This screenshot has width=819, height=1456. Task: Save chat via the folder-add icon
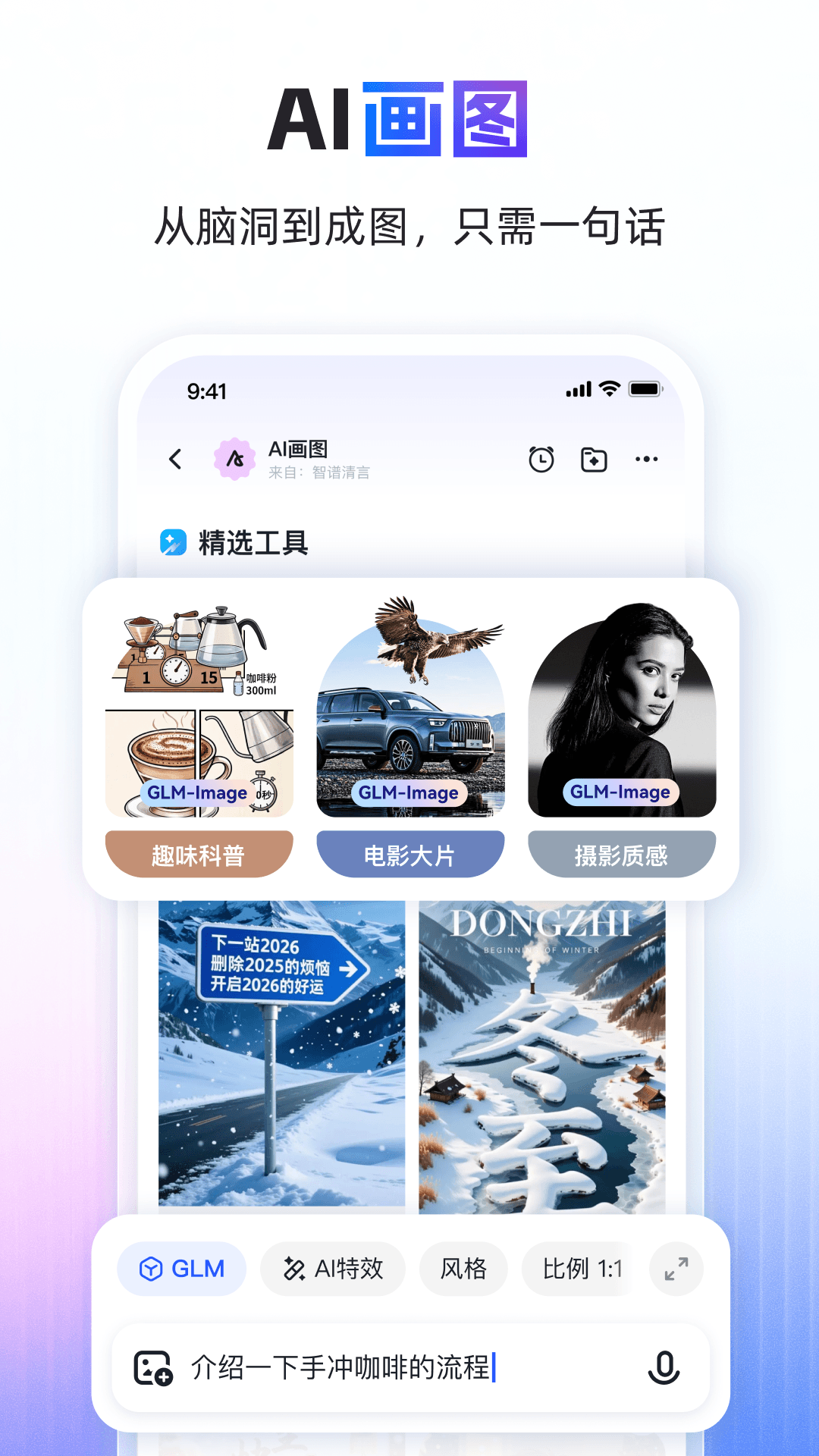594,459
